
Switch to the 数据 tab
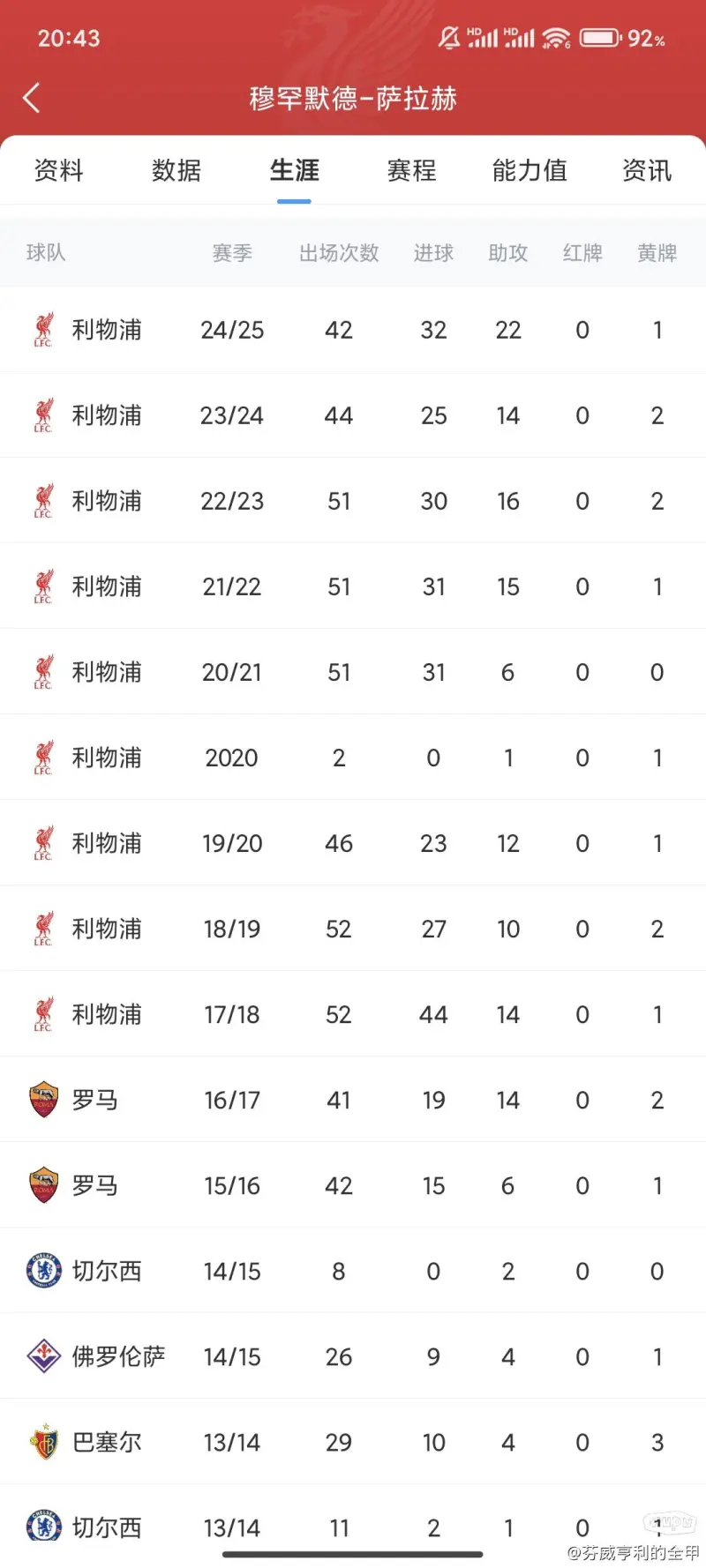(x=176, y=170)
